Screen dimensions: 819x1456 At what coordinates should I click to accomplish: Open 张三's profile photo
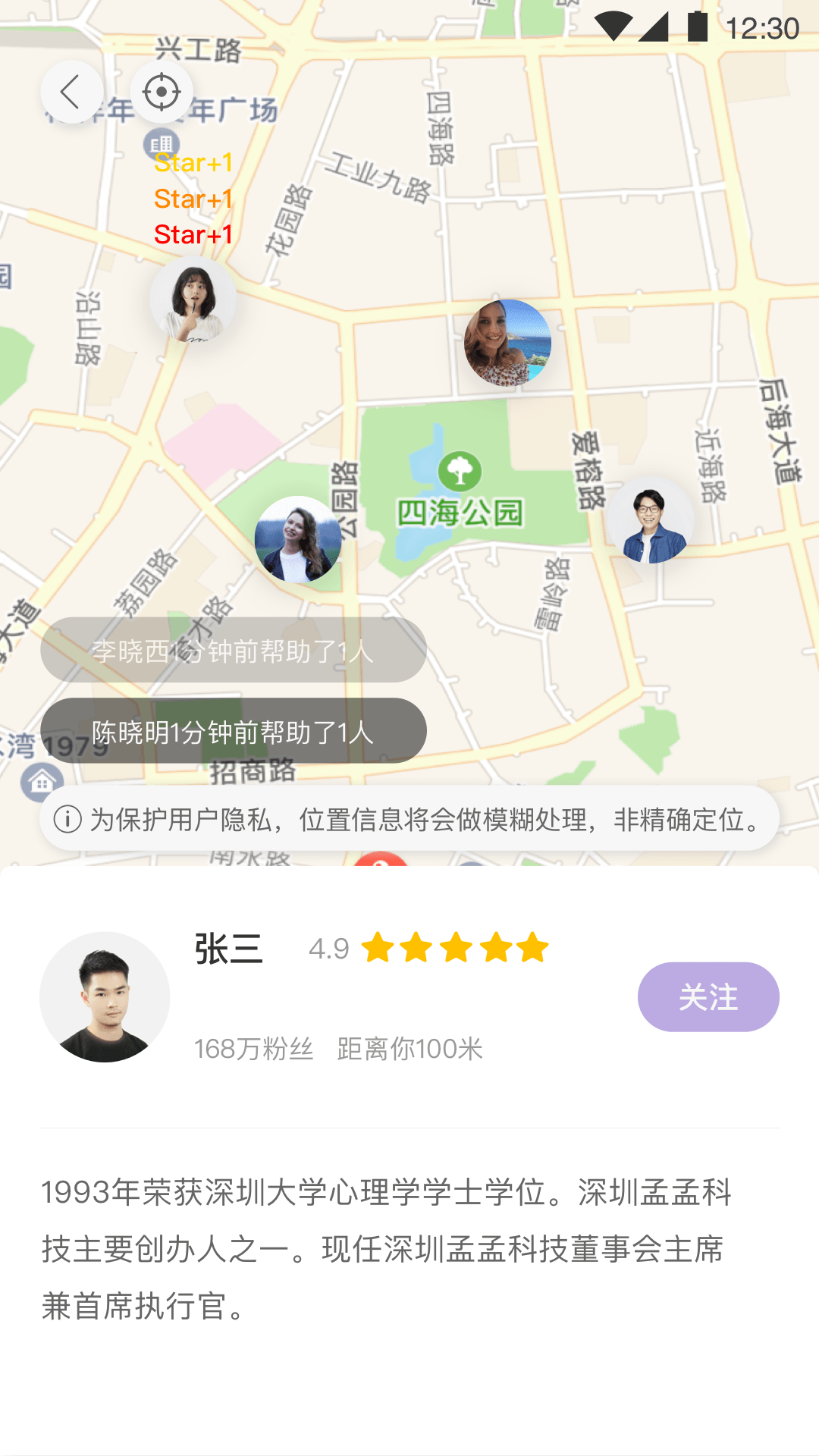coord(105,996)
